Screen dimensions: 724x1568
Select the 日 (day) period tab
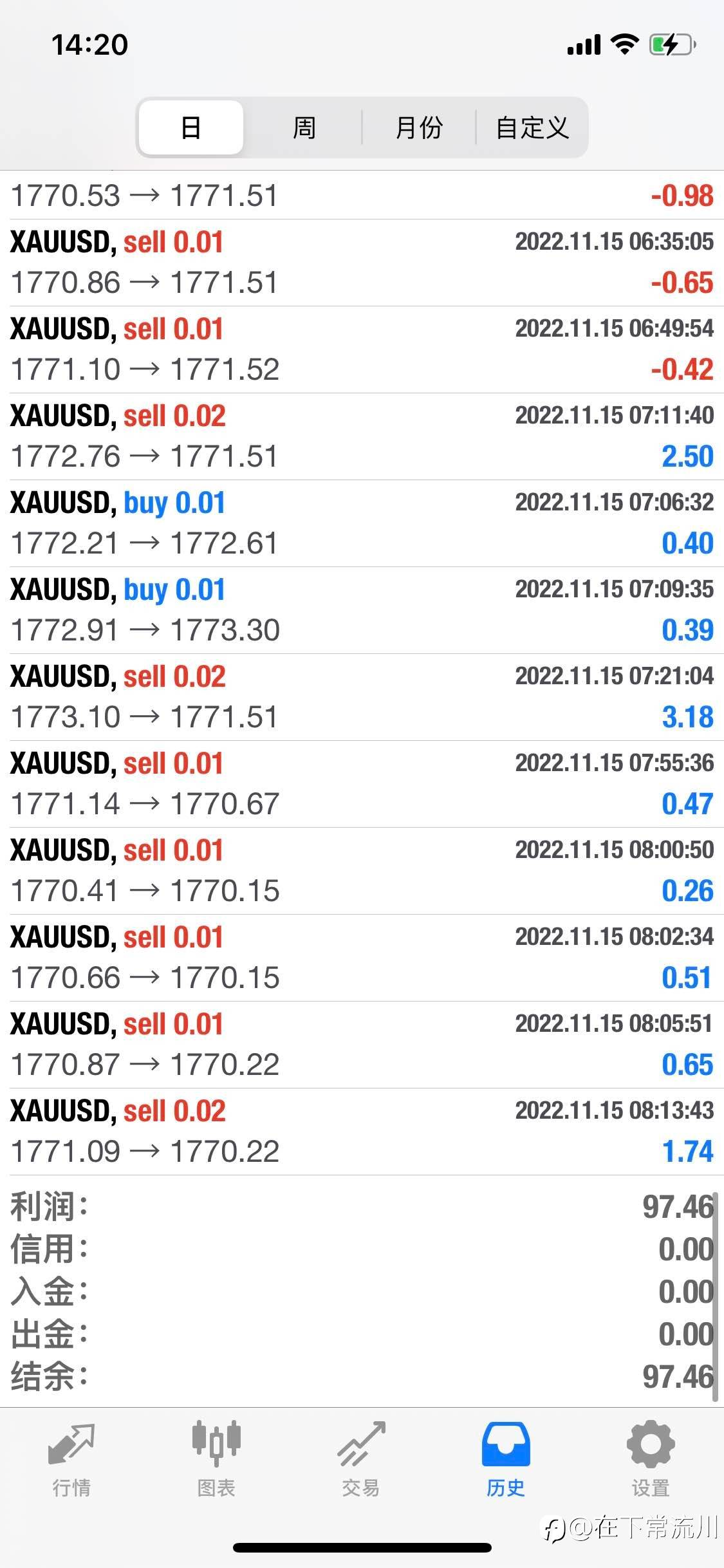coord(191,127)
